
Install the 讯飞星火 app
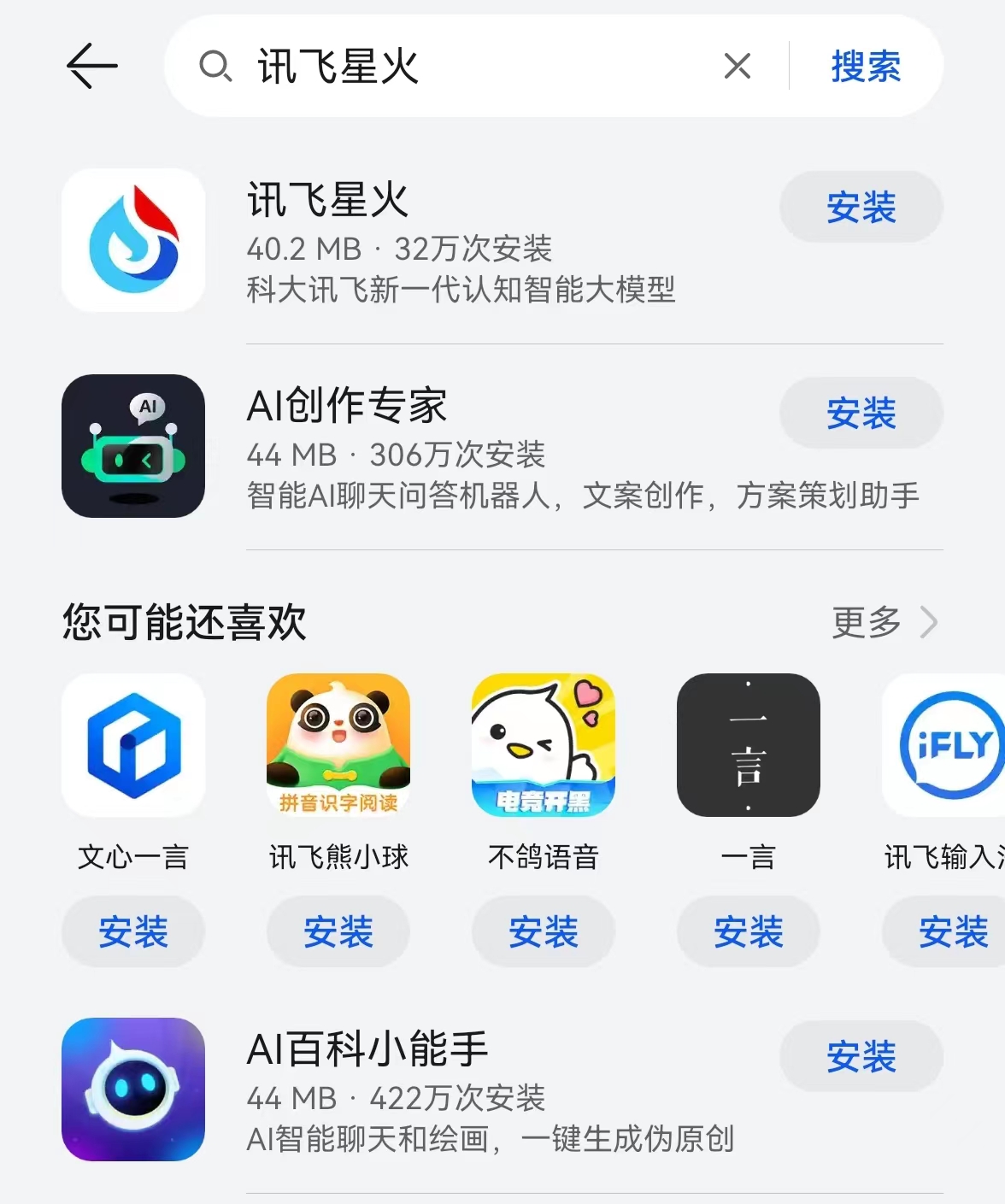(861, 207)
